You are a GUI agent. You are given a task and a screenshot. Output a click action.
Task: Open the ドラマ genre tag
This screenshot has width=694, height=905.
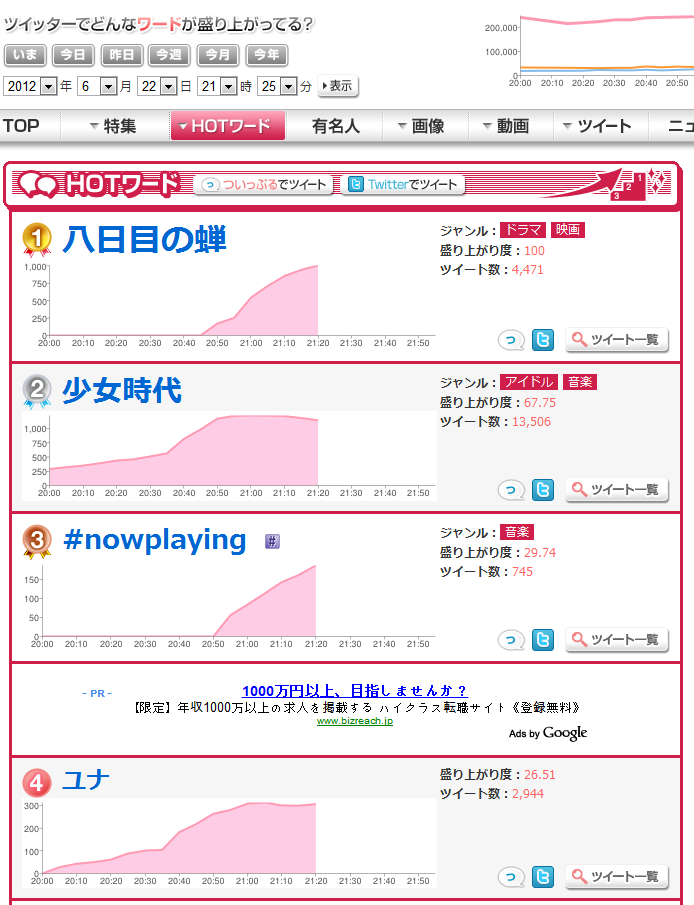tap(523, 230)
